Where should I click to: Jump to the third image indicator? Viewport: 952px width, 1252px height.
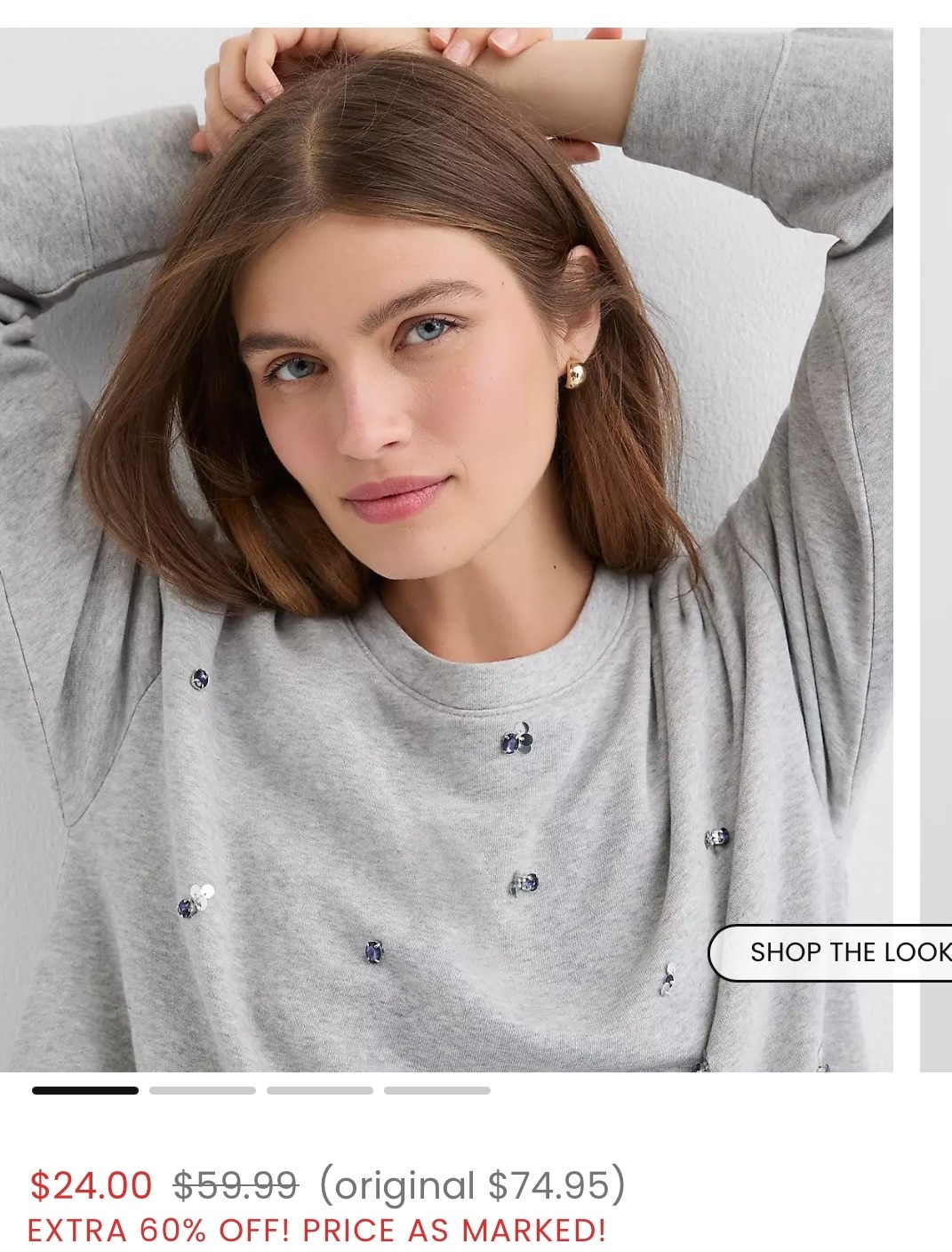click(320, 1090)
